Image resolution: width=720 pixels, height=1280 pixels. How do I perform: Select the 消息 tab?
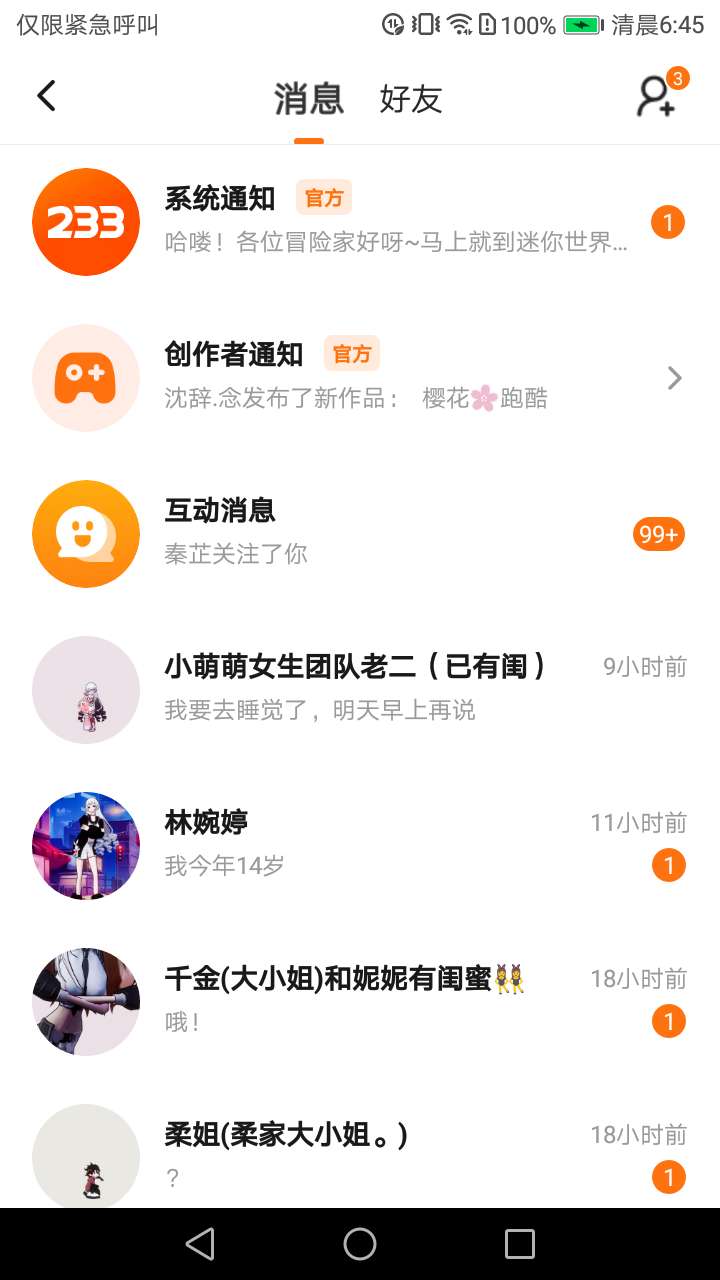[x=309, y=99]
